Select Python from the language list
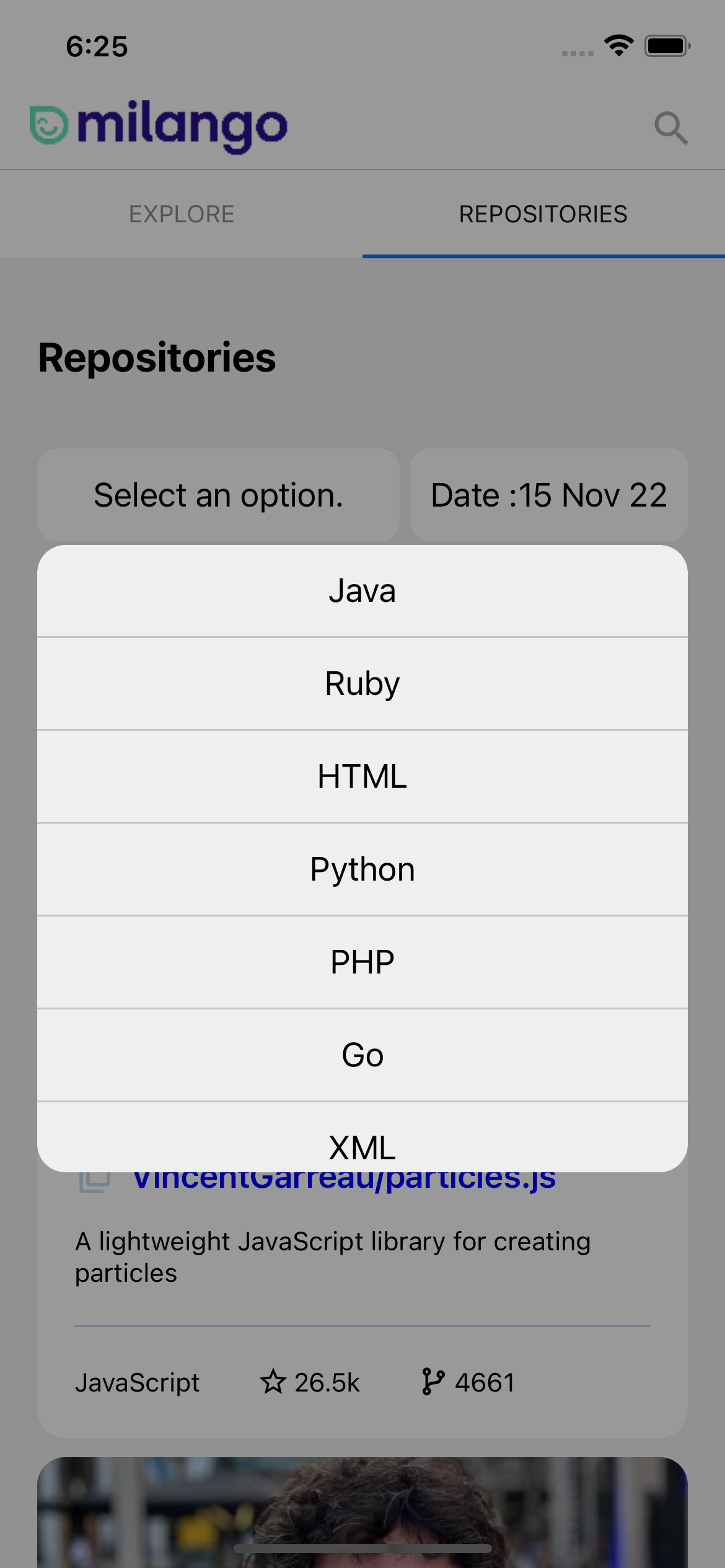Viewport: 725px width, 1568px height. pyautogui.click(x=362, y=868)
